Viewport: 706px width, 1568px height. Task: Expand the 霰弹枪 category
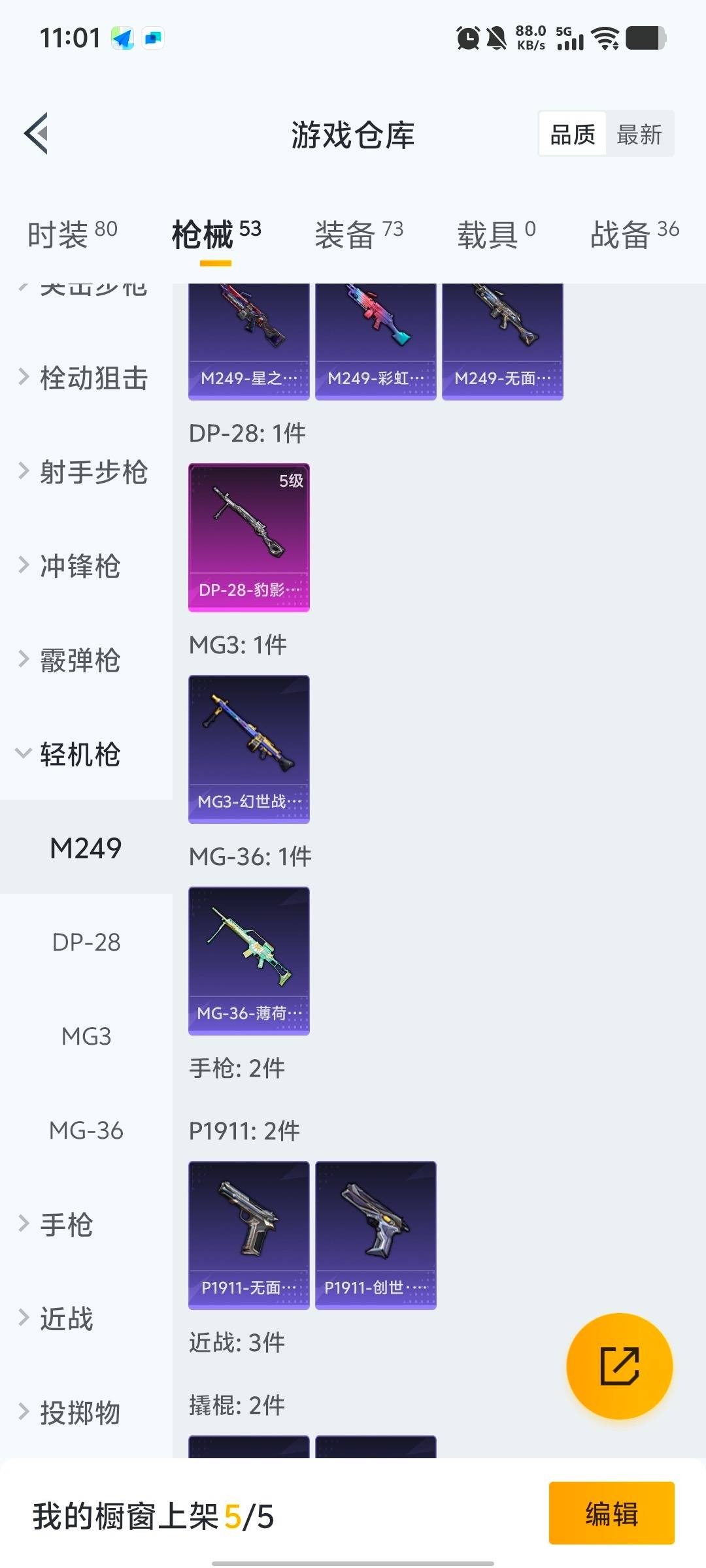click(78, 660)
